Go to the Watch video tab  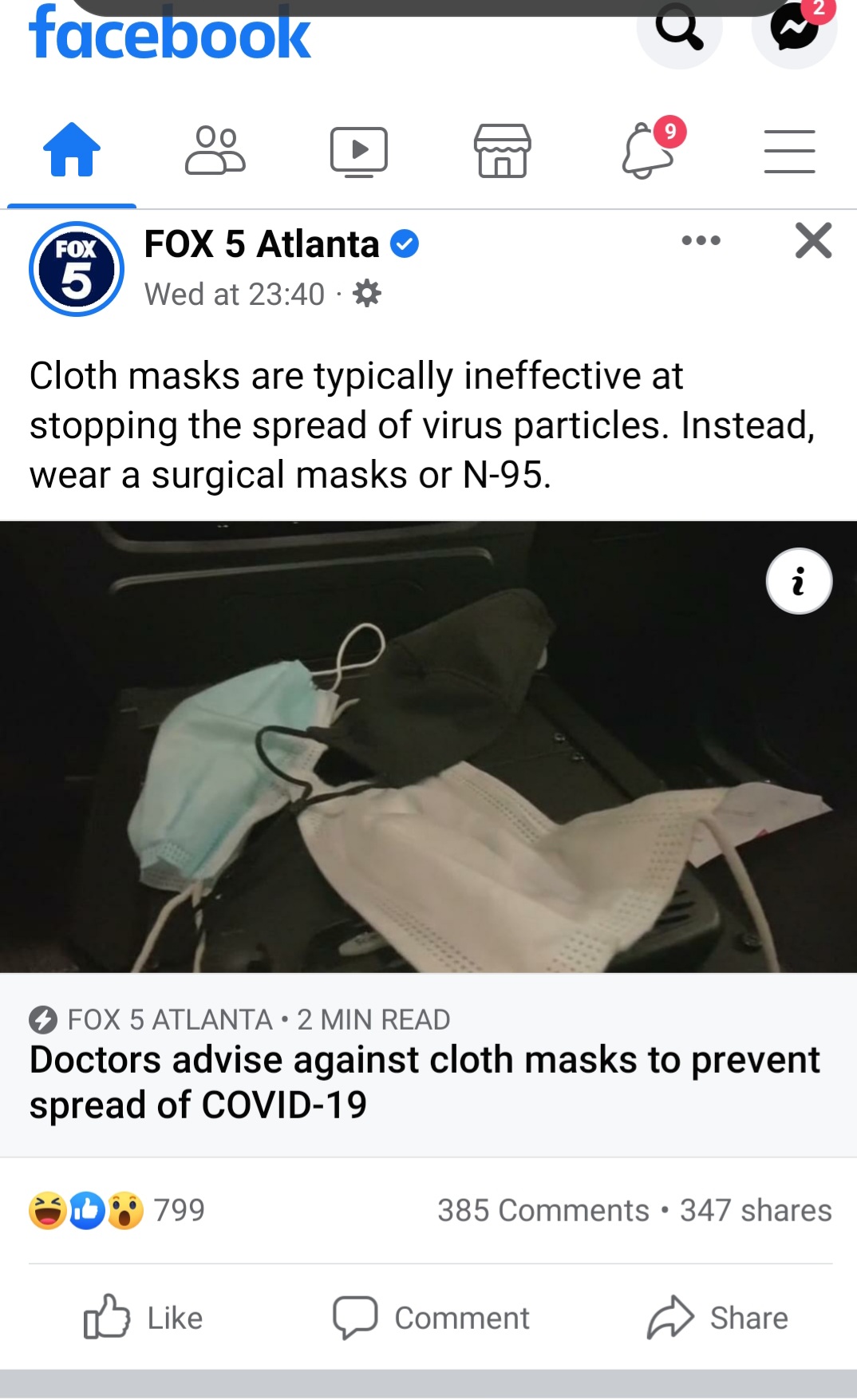point(359,151)
